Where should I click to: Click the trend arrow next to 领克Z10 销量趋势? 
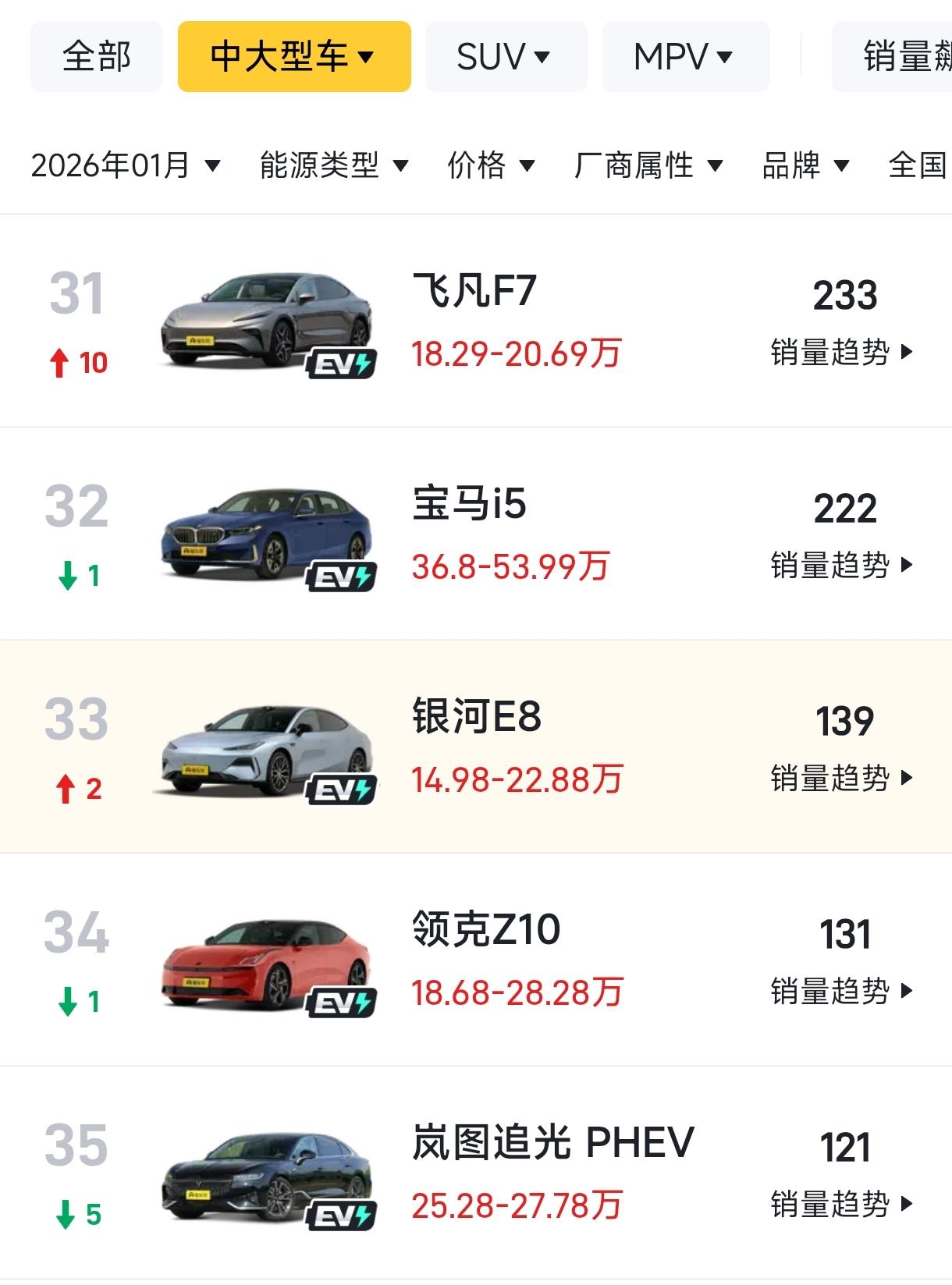907,992
